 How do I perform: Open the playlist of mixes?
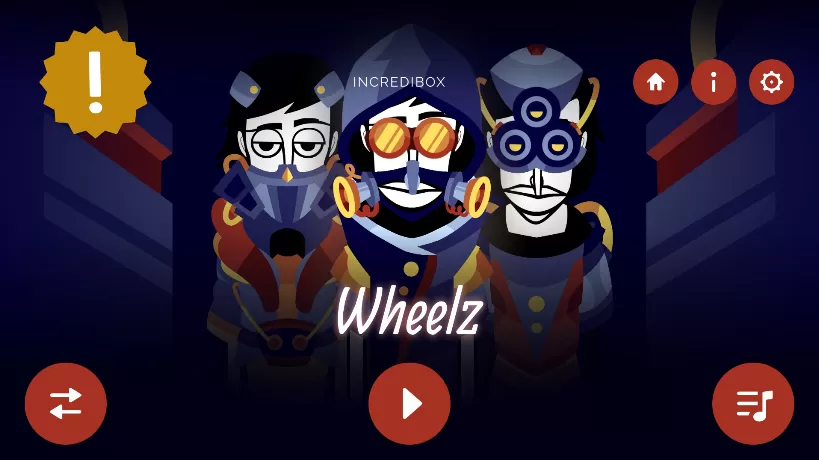pyautogui.click(x=753, y=403)
